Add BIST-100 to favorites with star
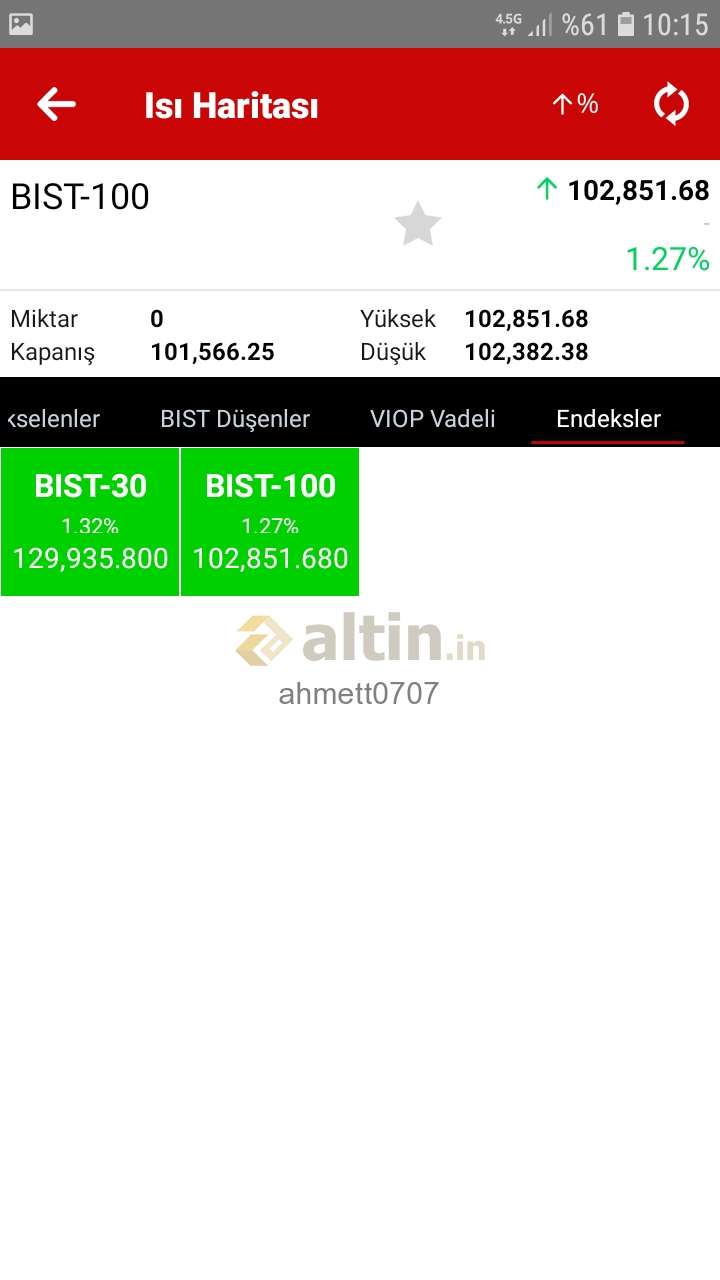 [x=418, y=224]
